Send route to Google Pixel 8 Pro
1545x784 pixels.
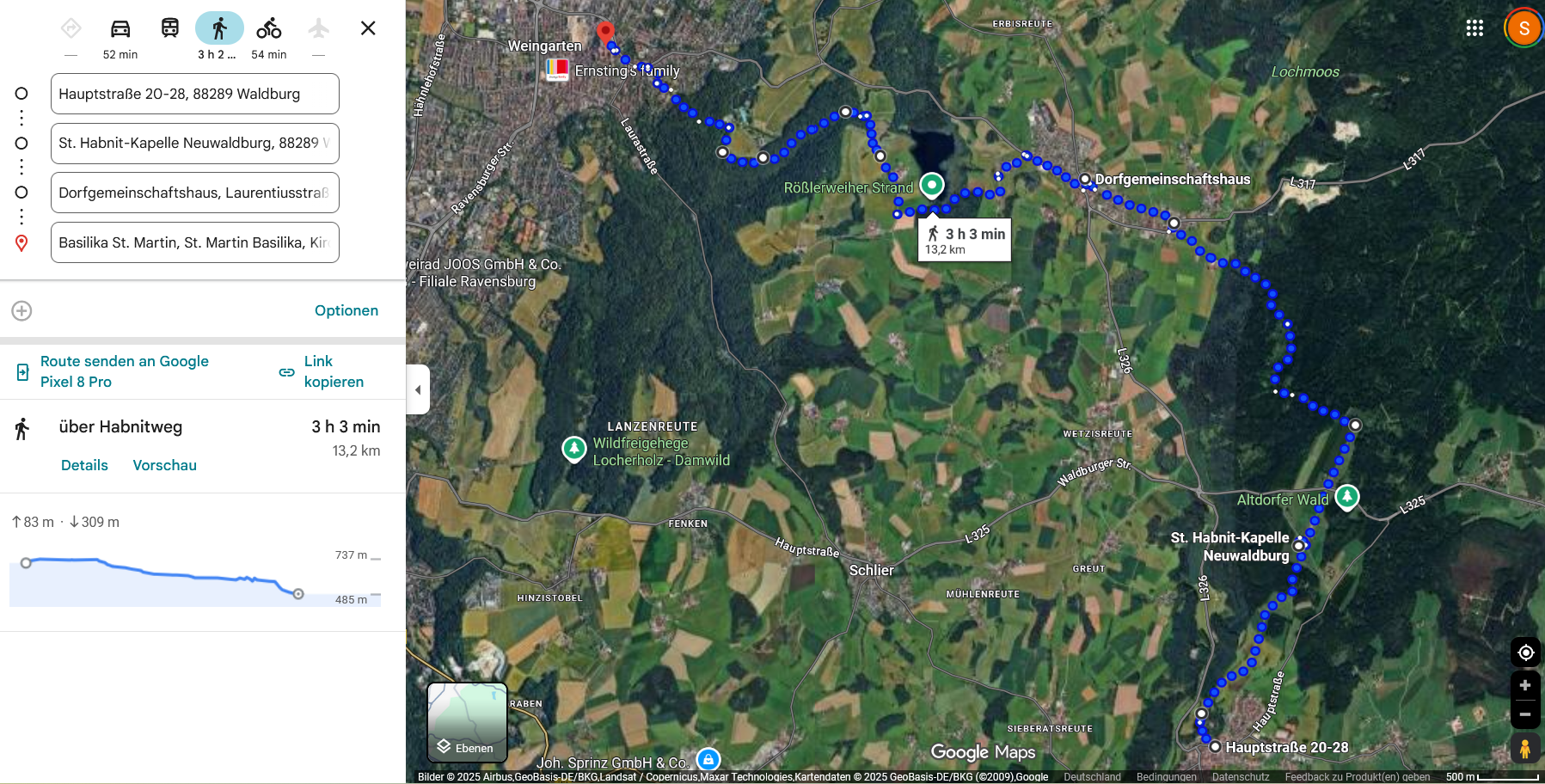(124, 371)
